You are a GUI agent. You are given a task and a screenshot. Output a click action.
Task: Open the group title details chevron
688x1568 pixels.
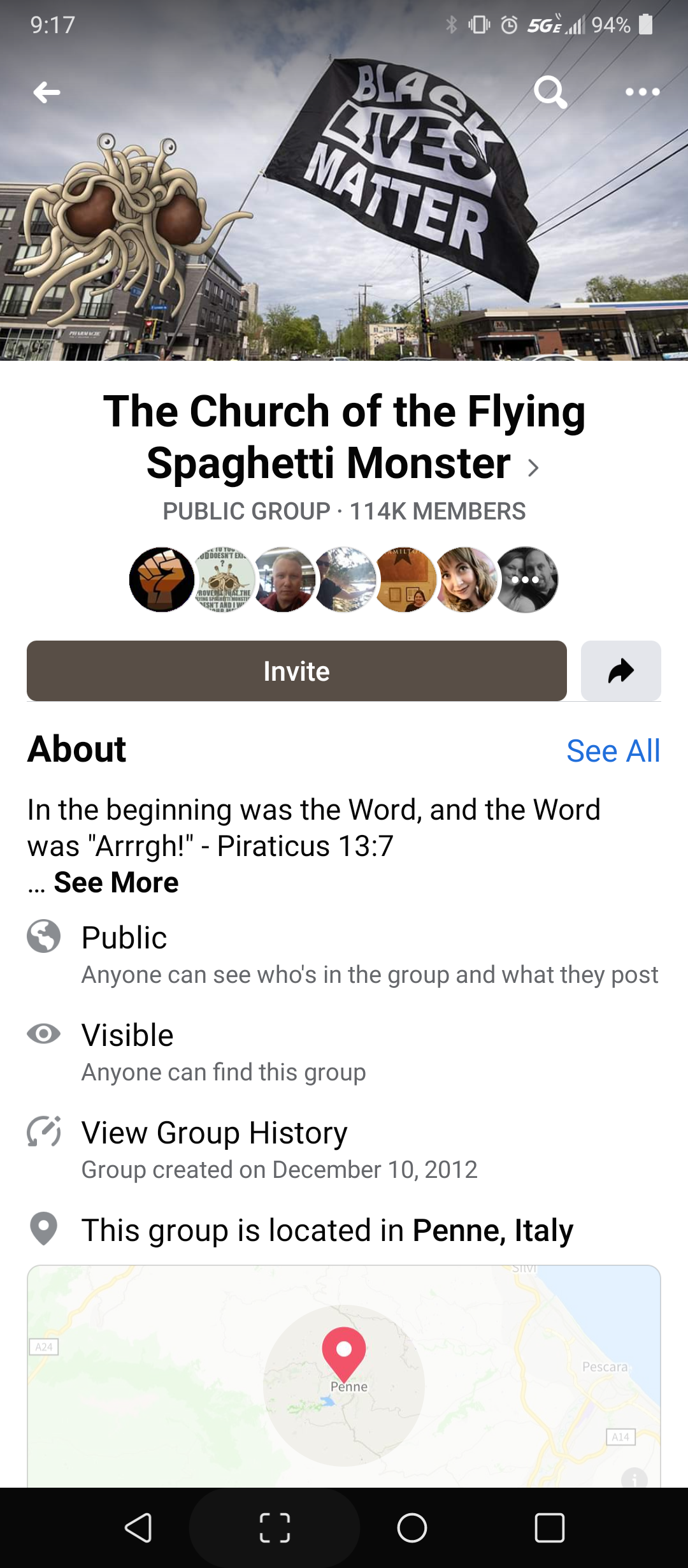[x=534, y=468]
